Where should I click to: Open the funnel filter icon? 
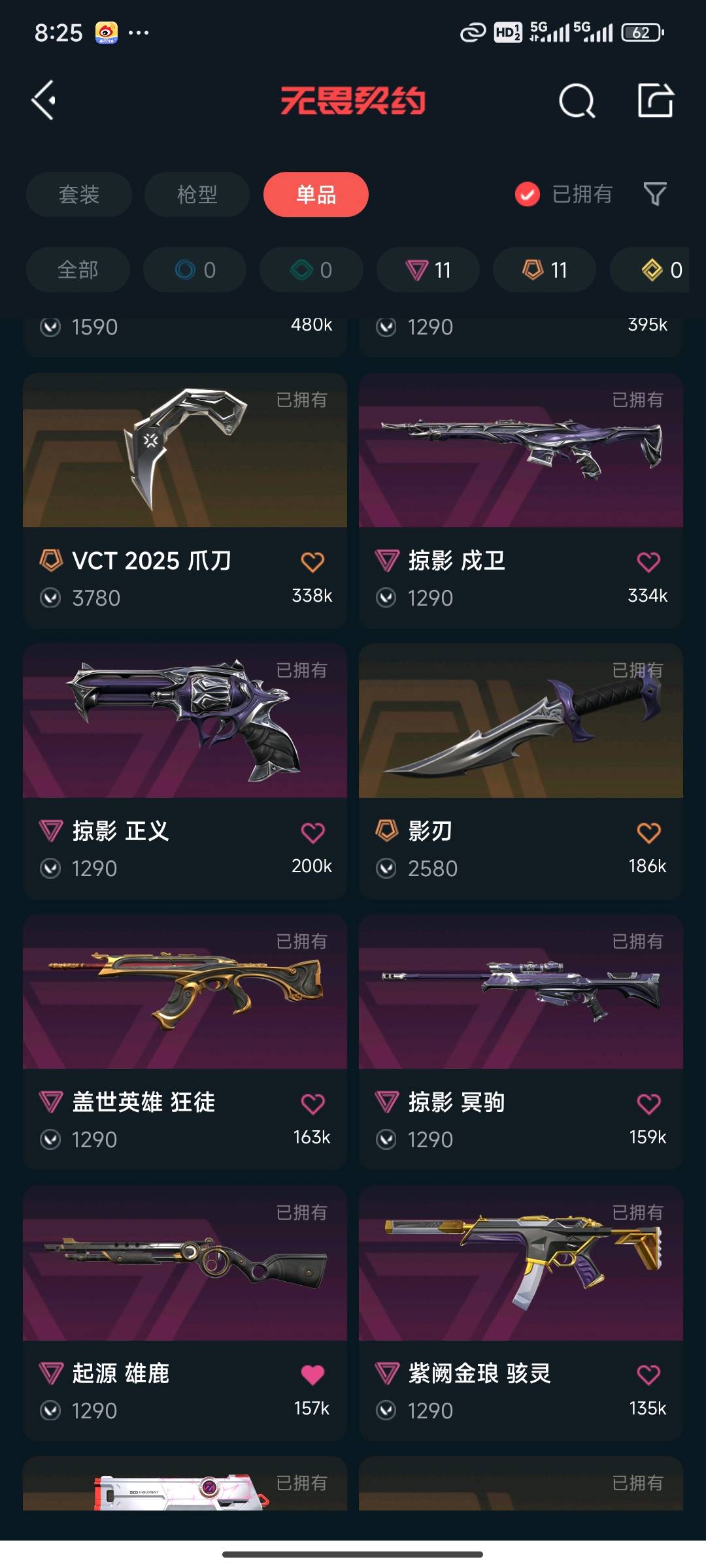coord(655,194)
